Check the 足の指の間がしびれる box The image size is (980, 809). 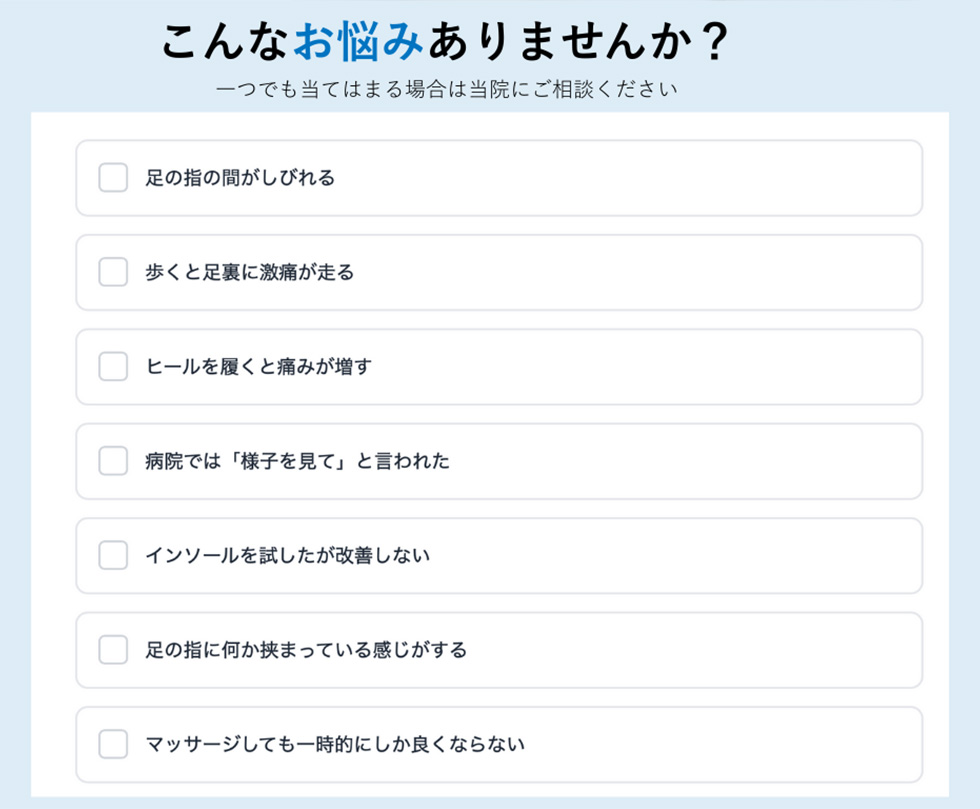click(113, 178)
